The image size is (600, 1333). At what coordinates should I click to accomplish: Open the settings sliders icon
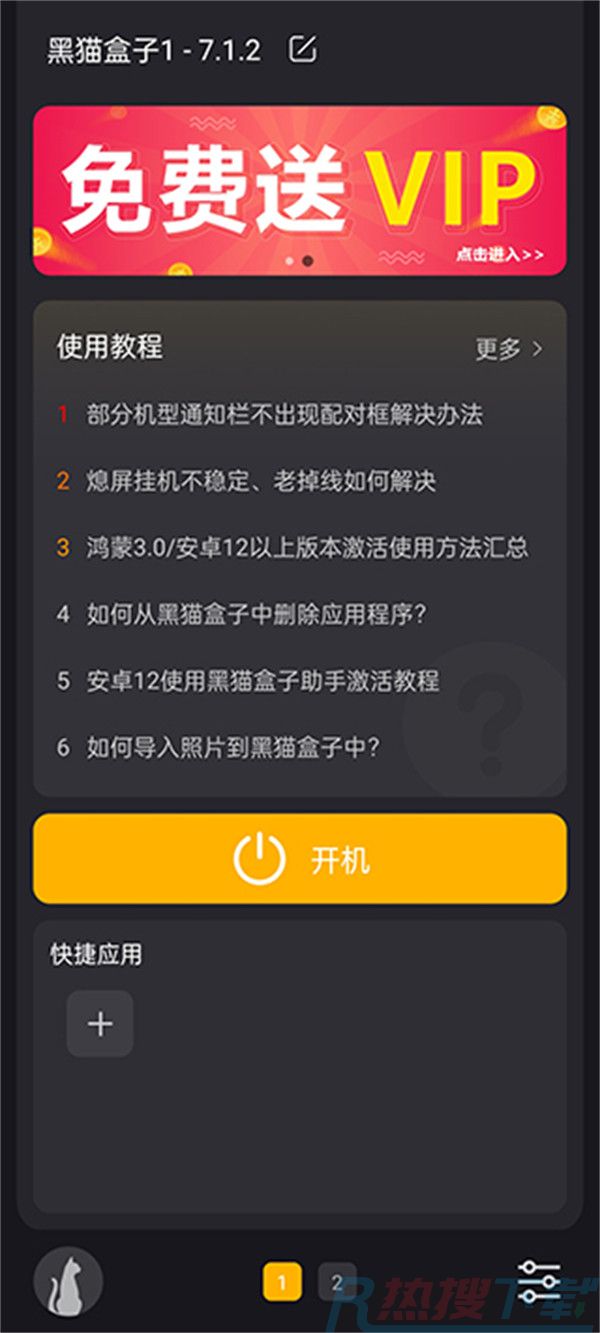(x=540, y=1281)
